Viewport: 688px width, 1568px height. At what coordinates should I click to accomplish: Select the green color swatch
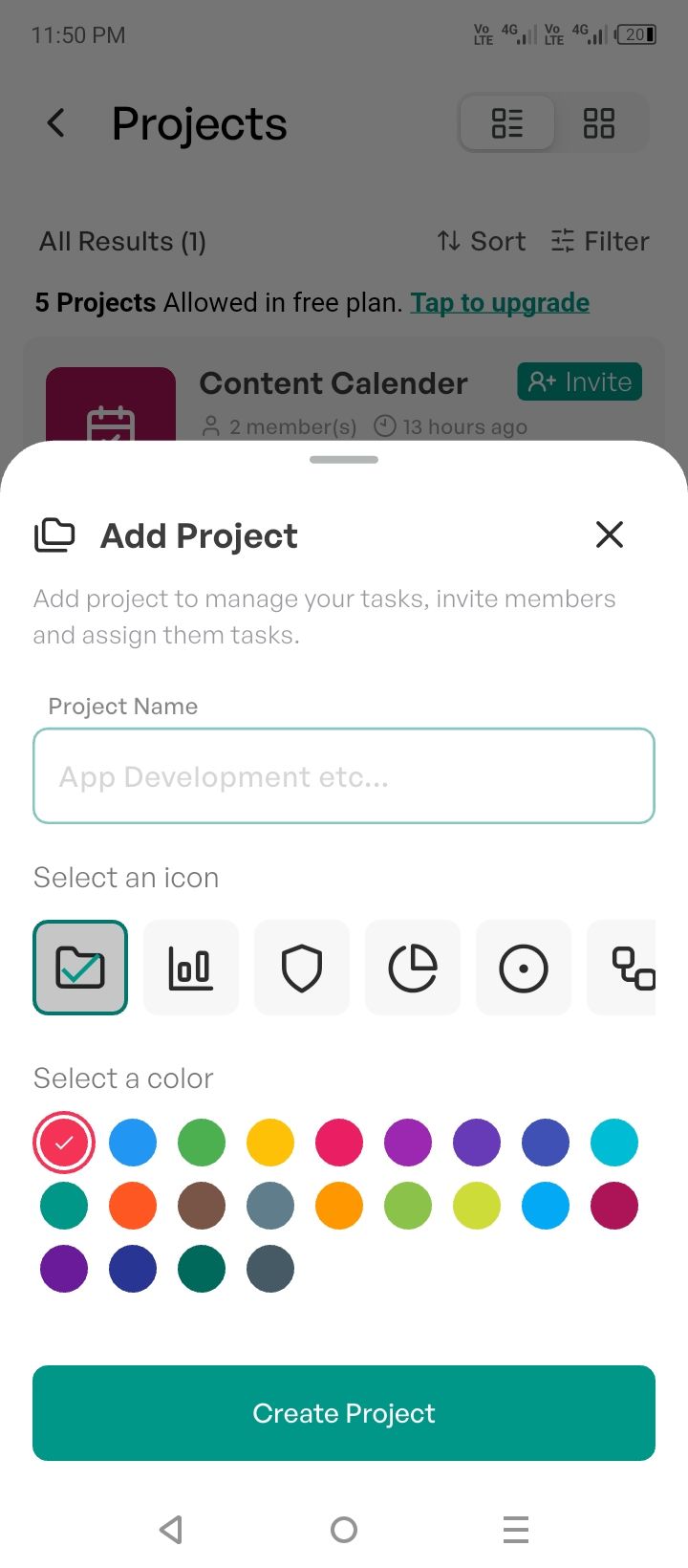pos(202,1143)
